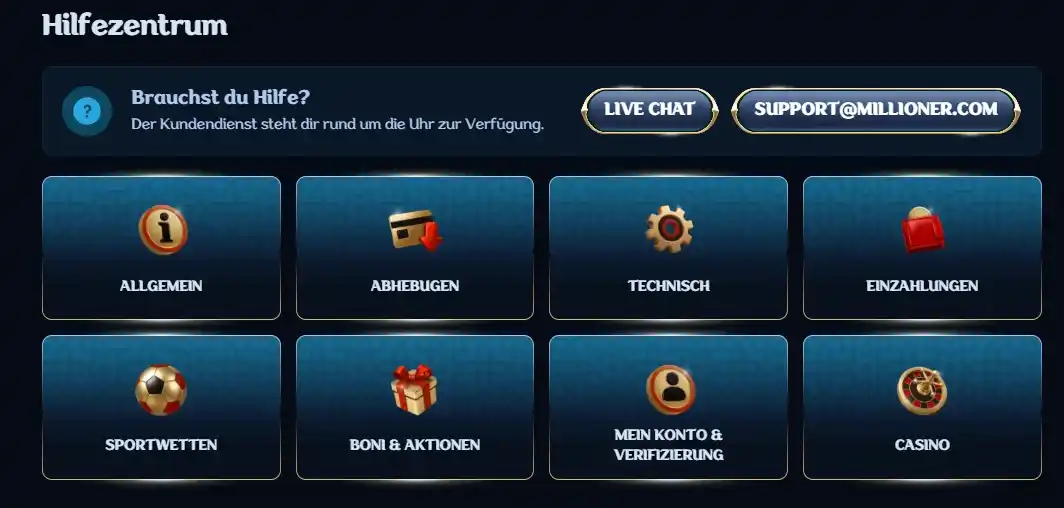Open the Sportwetten help category
1064x508 pixels.
[x=161, y=407]
